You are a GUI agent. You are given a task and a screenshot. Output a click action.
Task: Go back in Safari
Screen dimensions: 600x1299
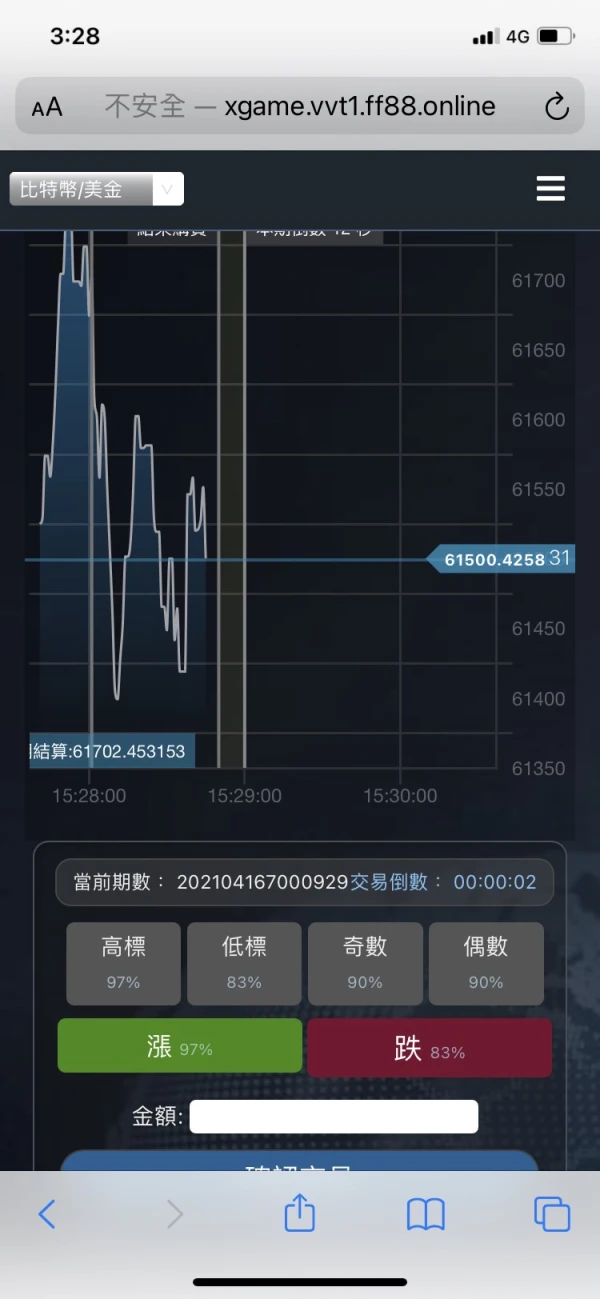click(x=47, y=1214)
